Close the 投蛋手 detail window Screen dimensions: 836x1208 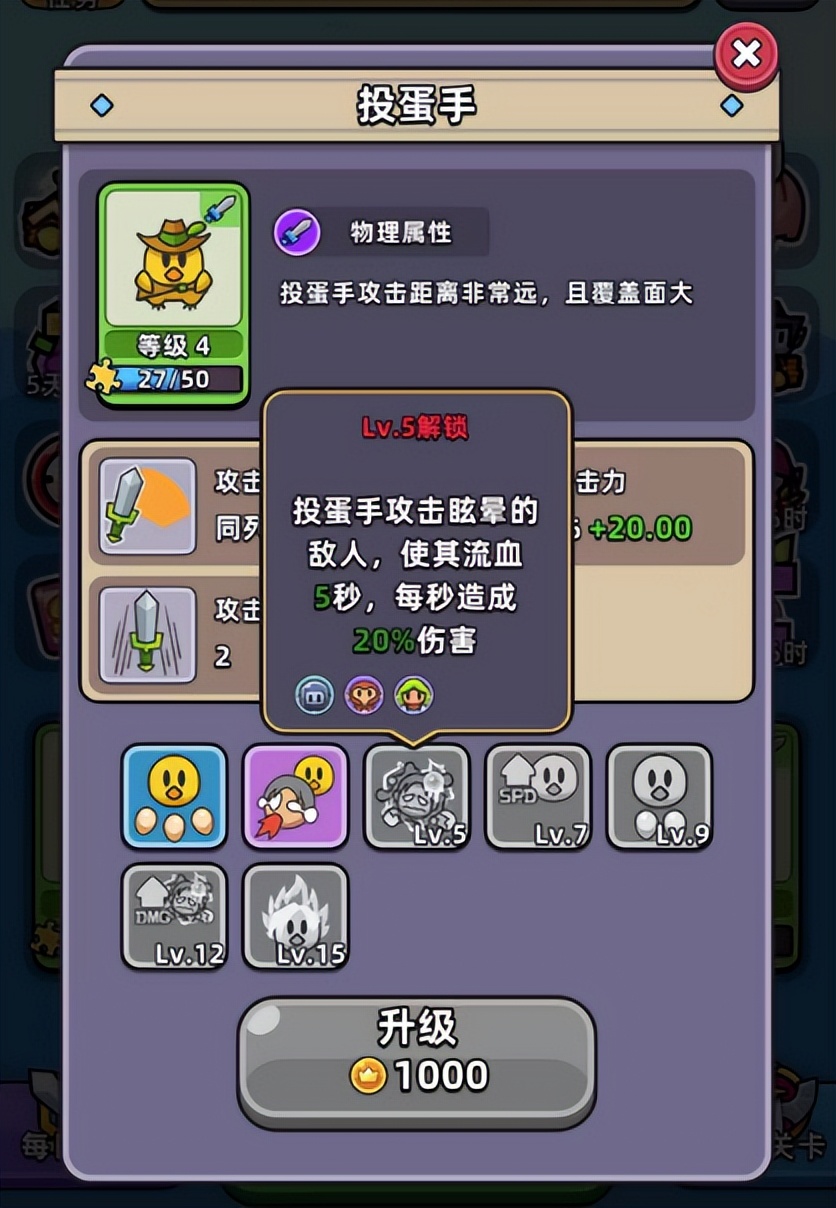746,56
